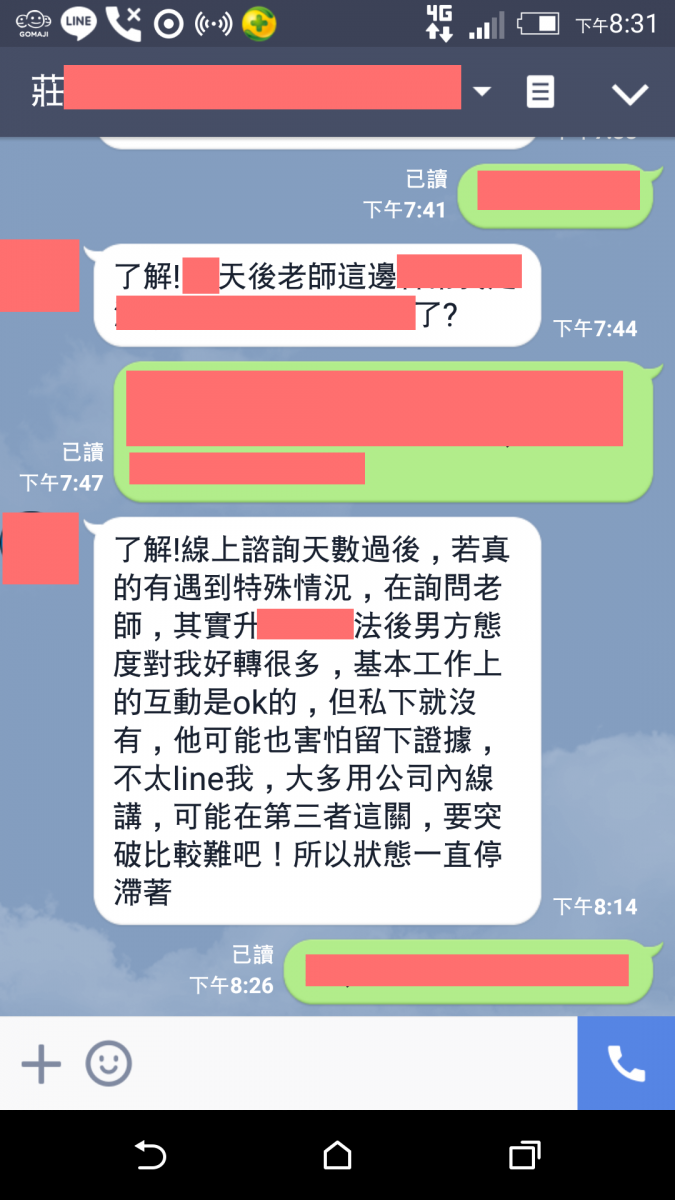Open sender's avatar beside the long message
This screenshot has height=1200, width=675.
[40, 548]
